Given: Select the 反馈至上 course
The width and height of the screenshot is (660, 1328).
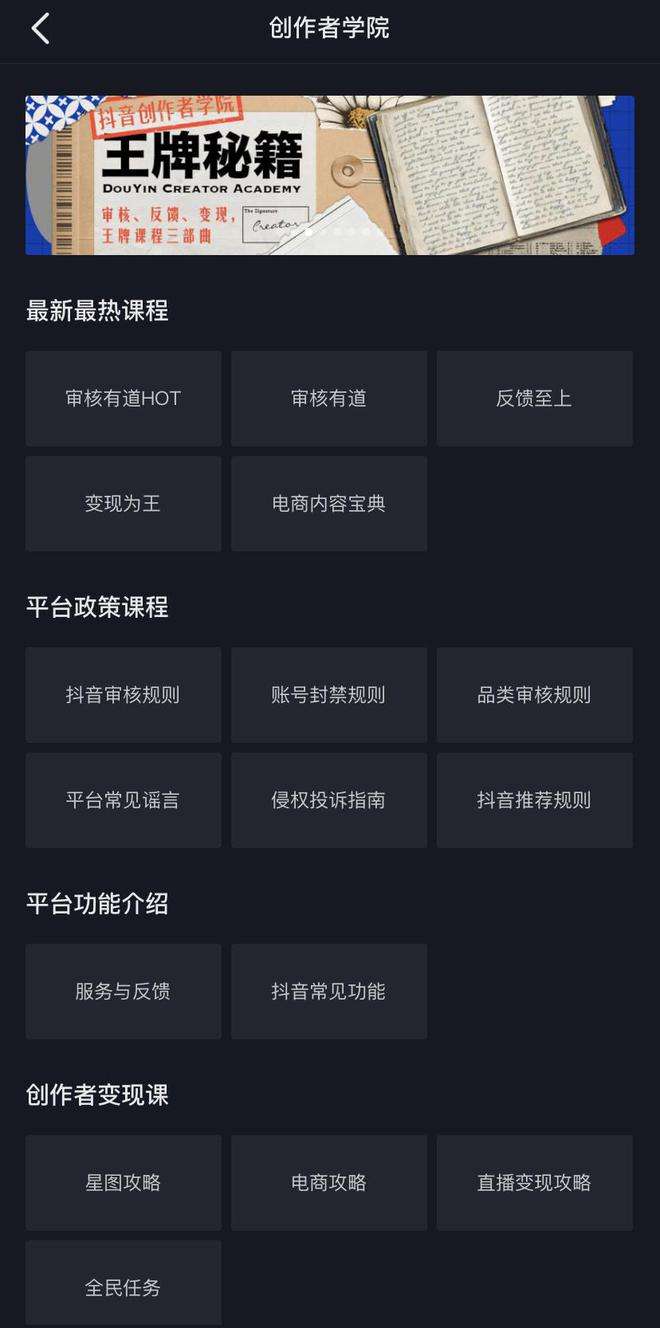Looking at the screenshot, I should tap(534, 398).
